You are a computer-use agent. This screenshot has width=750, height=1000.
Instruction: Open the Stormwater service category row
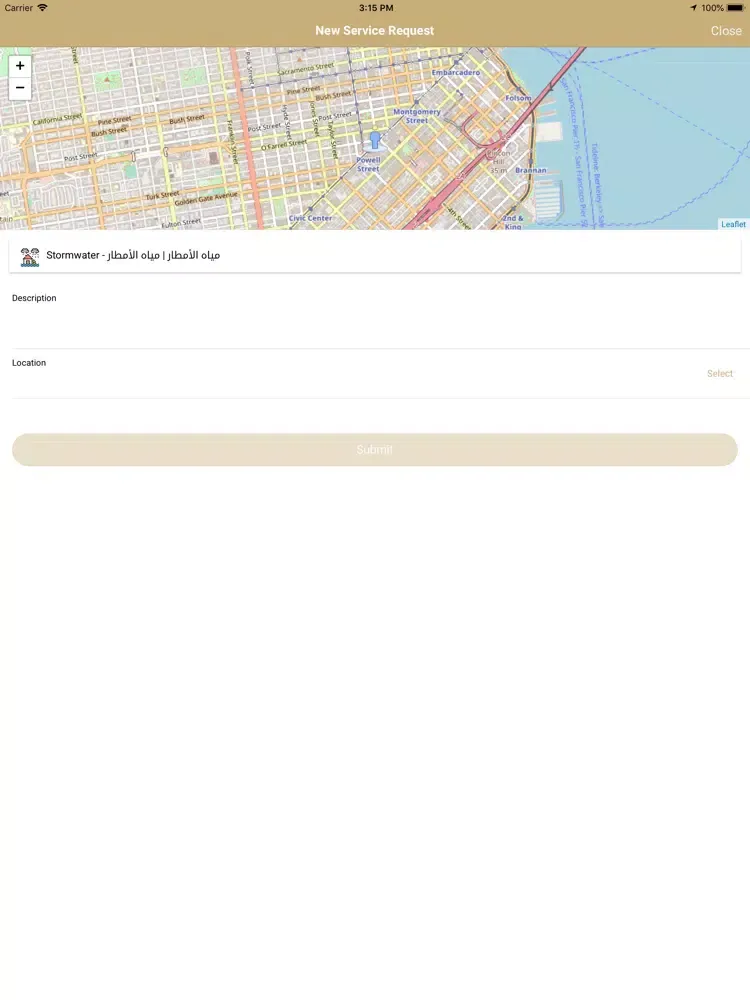(375, 256)
